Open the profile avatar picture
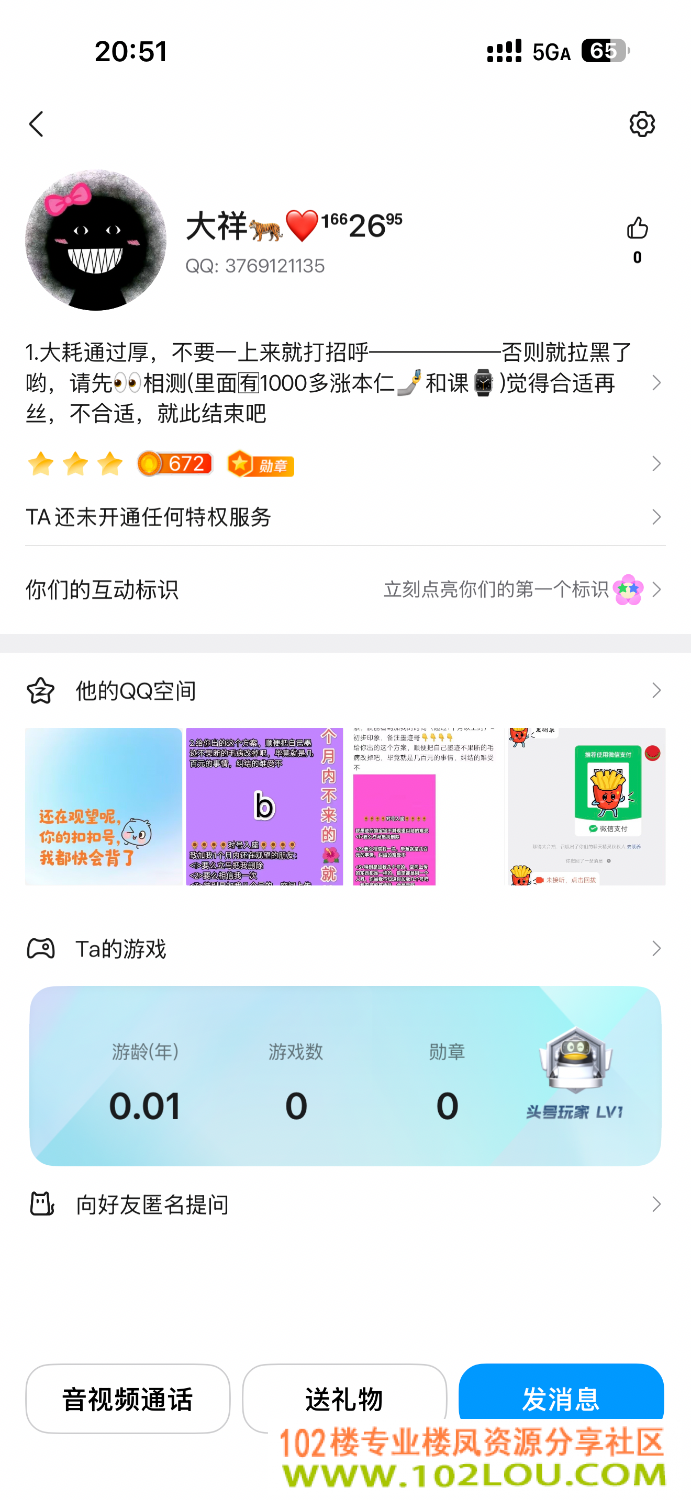Screen dimensions: 691x1500 click(95, 239)
